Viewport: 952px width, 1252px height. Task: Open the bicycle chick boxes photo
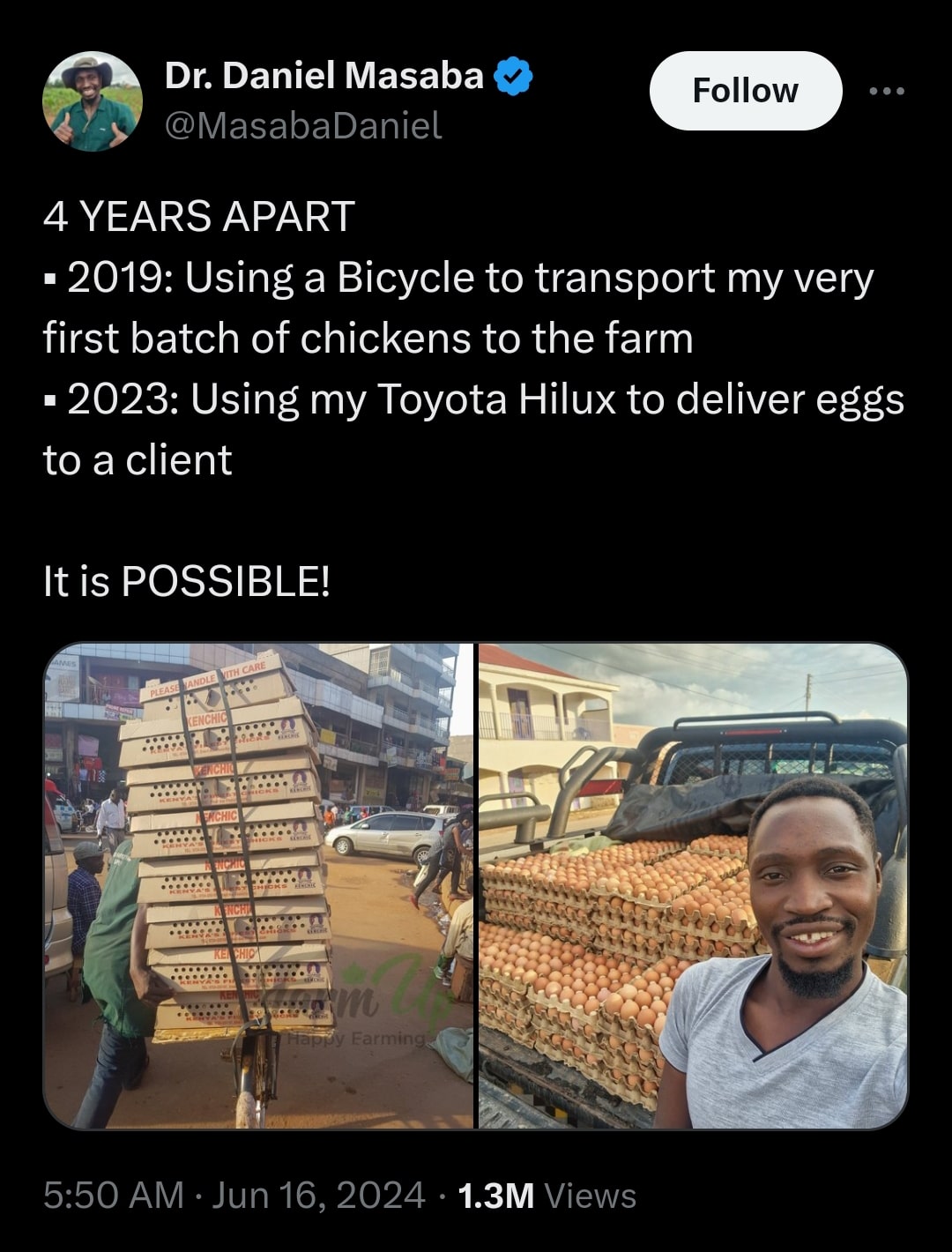pyautogui.click(x=259, y=885)
